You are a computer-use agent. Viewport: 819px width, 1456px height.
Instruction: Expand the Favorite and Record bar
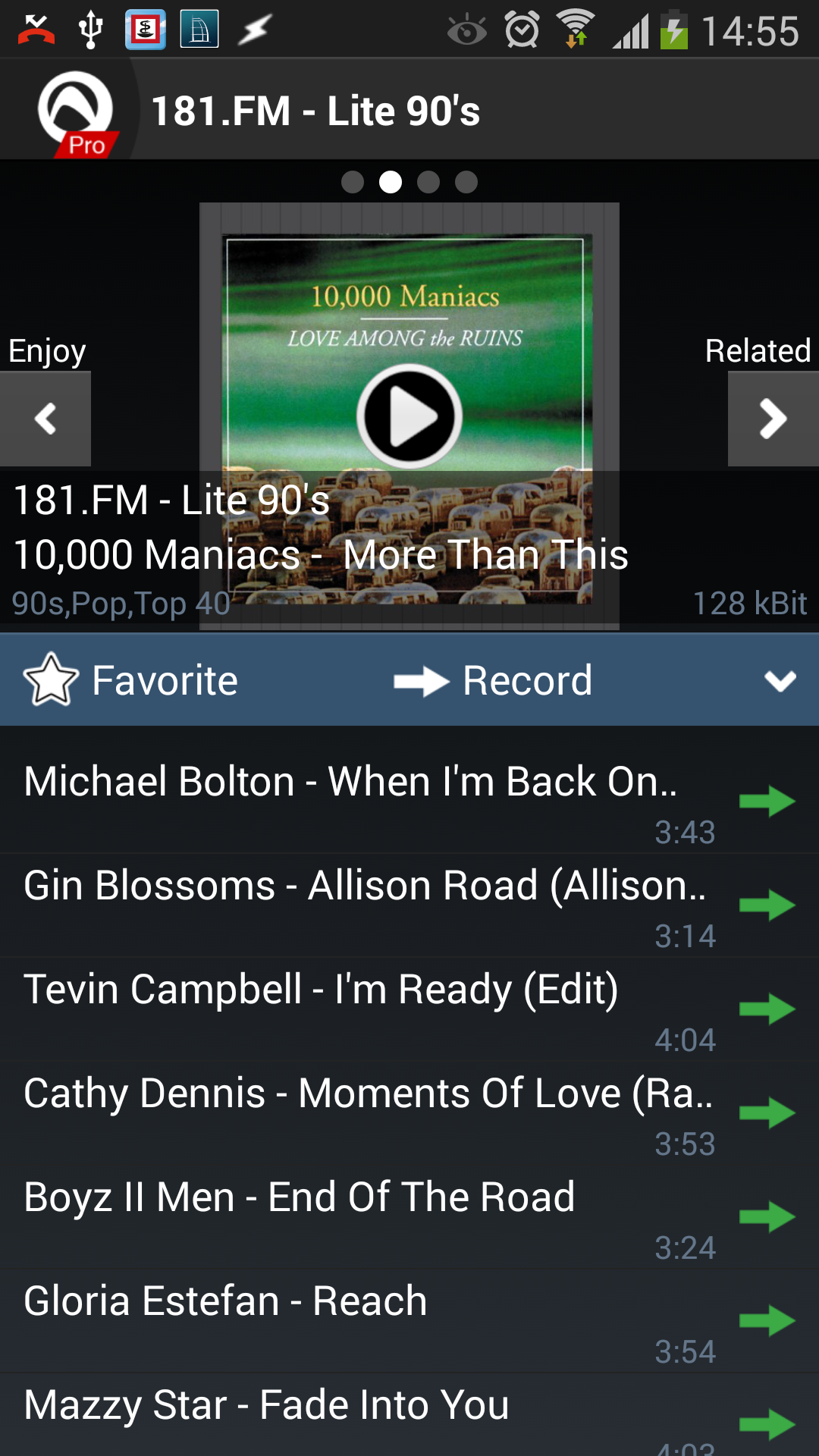tap(780, 680)
